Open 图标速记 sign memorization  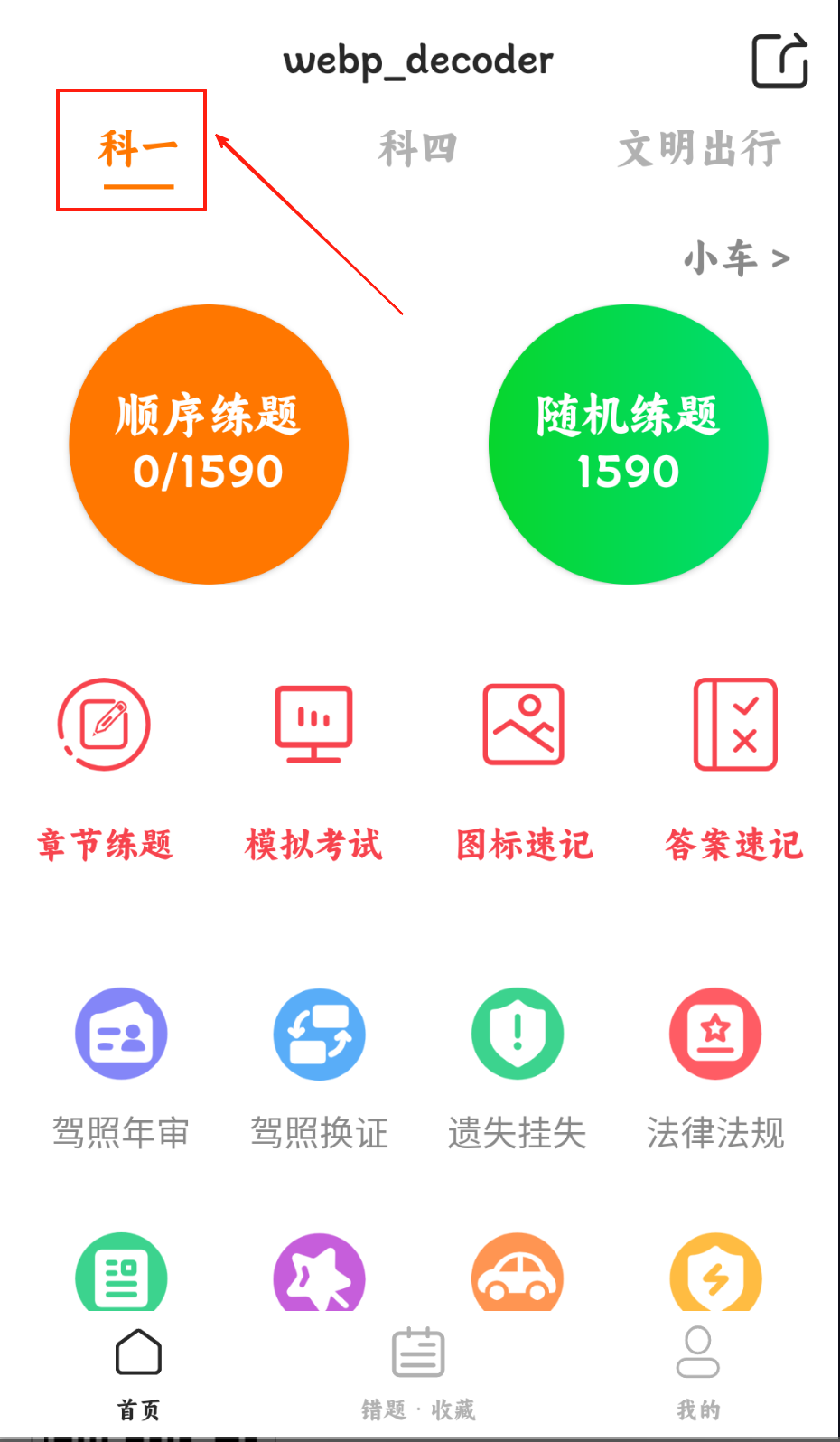[524, 768]
